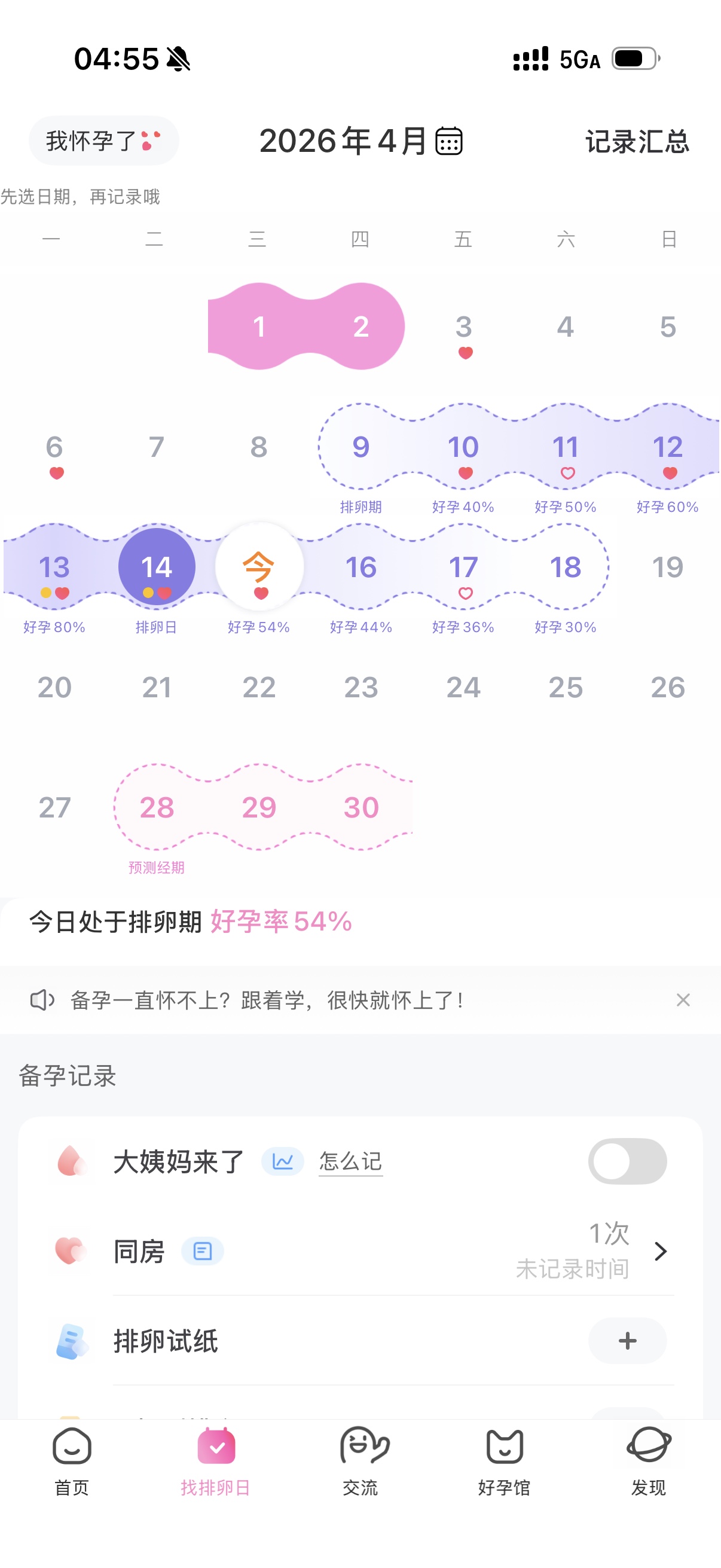Select April 14 ovulation day

point(157,567)
